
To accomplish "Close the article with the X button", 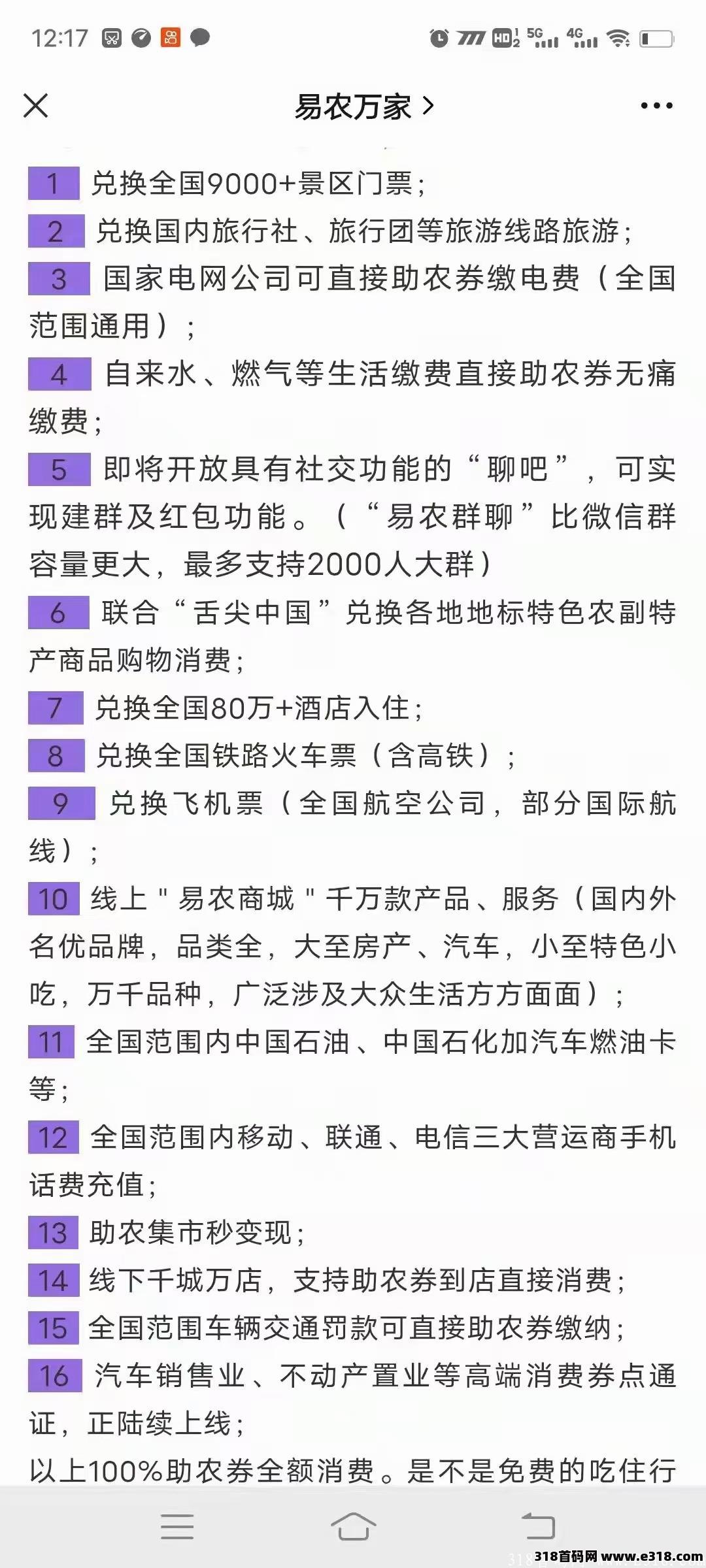I will click(x=37, y=105).
